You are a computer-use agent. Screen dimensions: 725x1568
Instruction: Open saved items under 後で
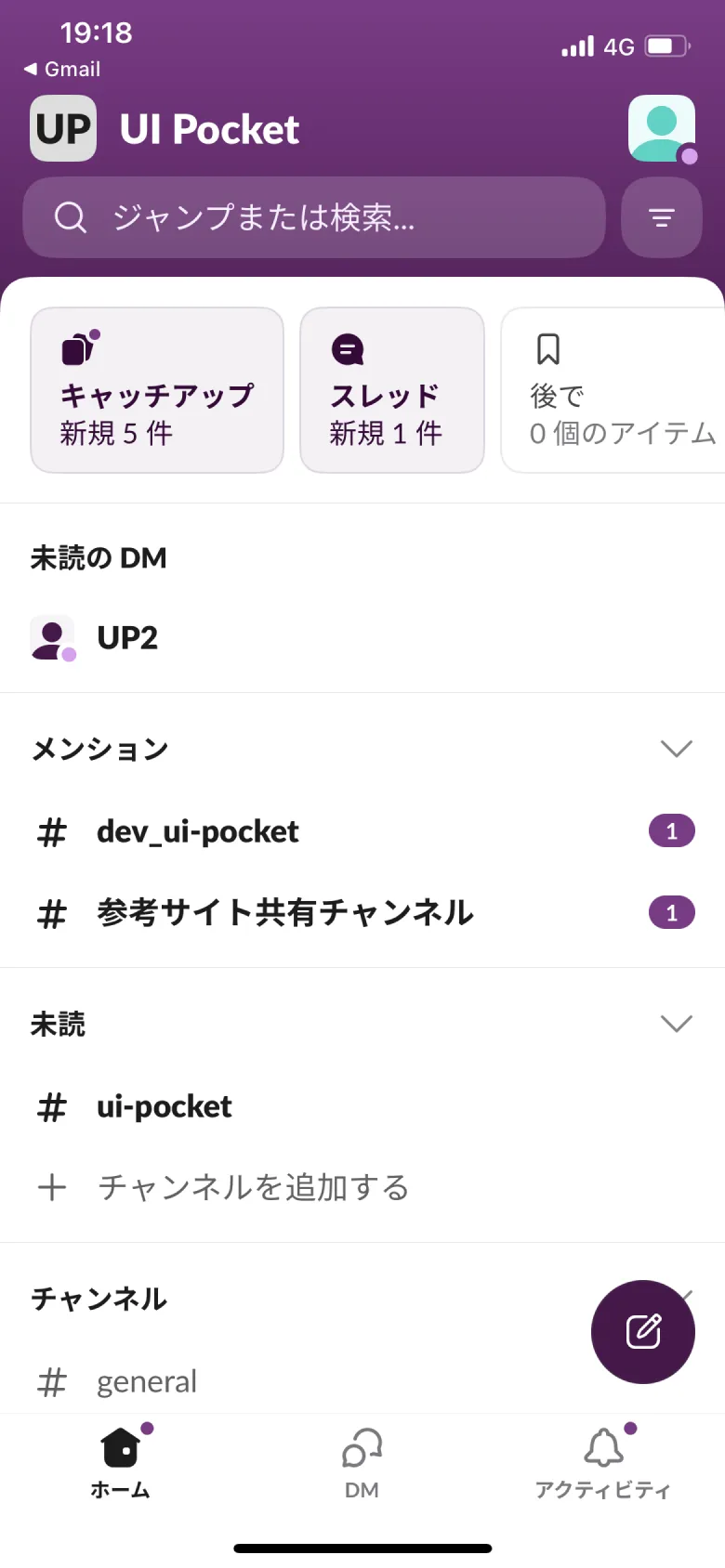[x=613, y=390]
